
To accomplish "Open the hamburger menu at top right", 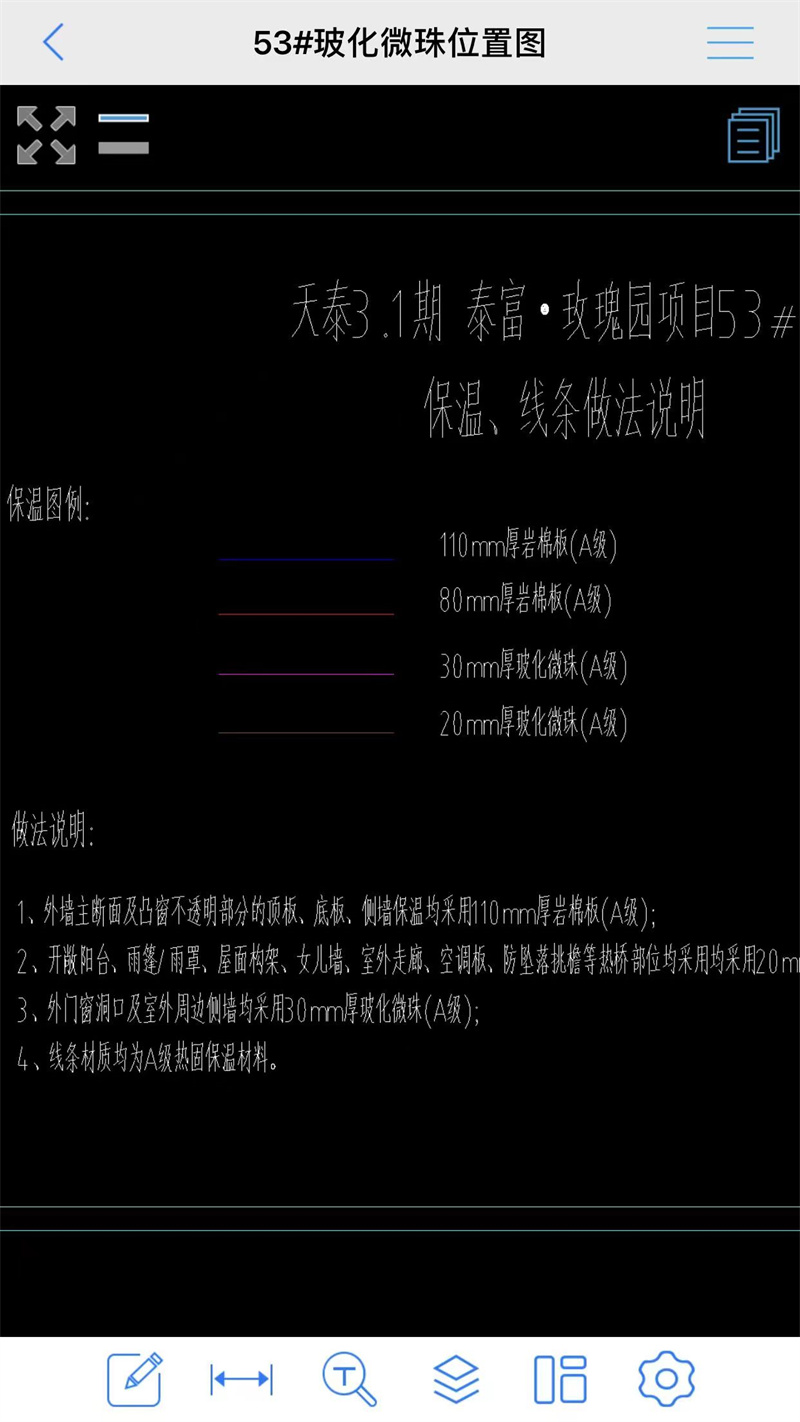I will (730, 42).
